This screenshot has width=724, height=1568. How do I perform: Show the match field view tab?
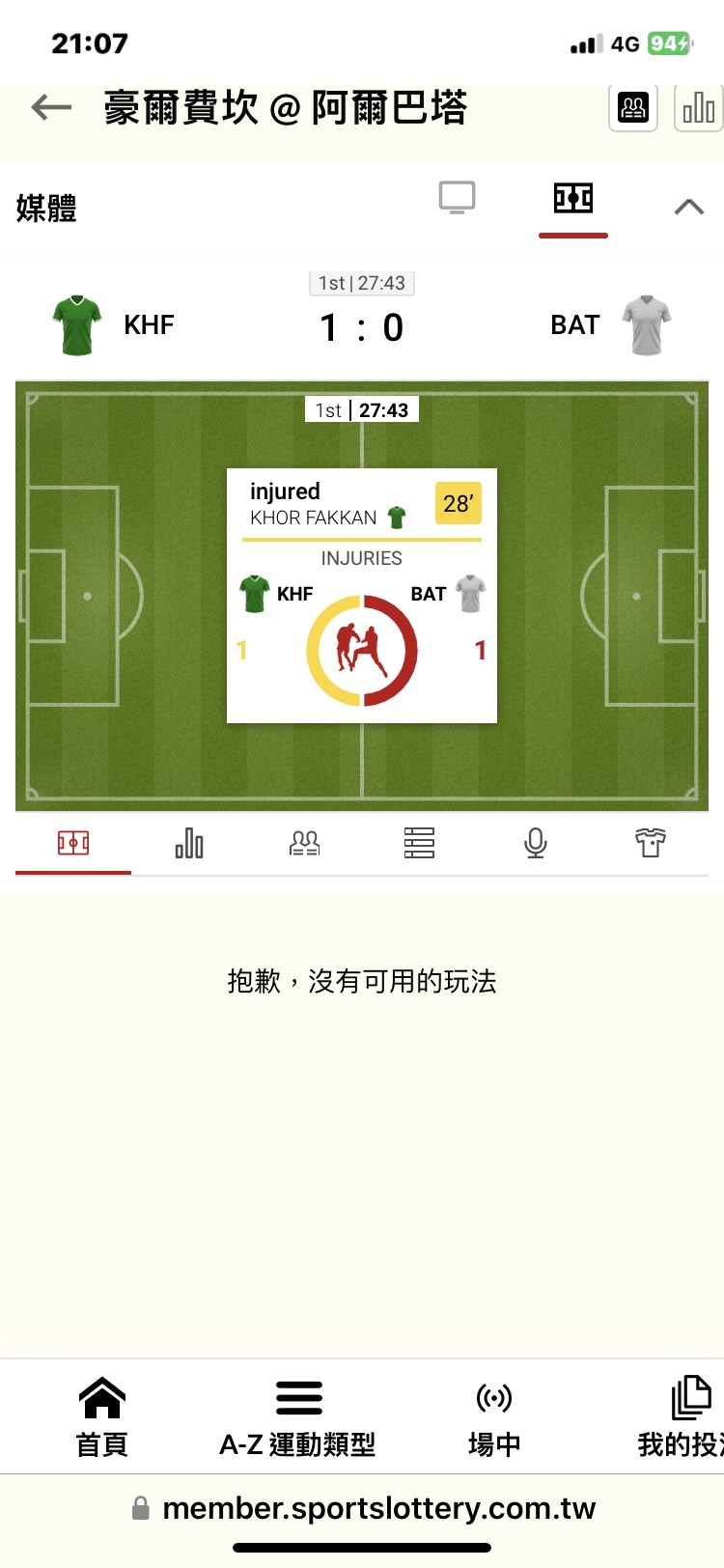coord(73,843)
